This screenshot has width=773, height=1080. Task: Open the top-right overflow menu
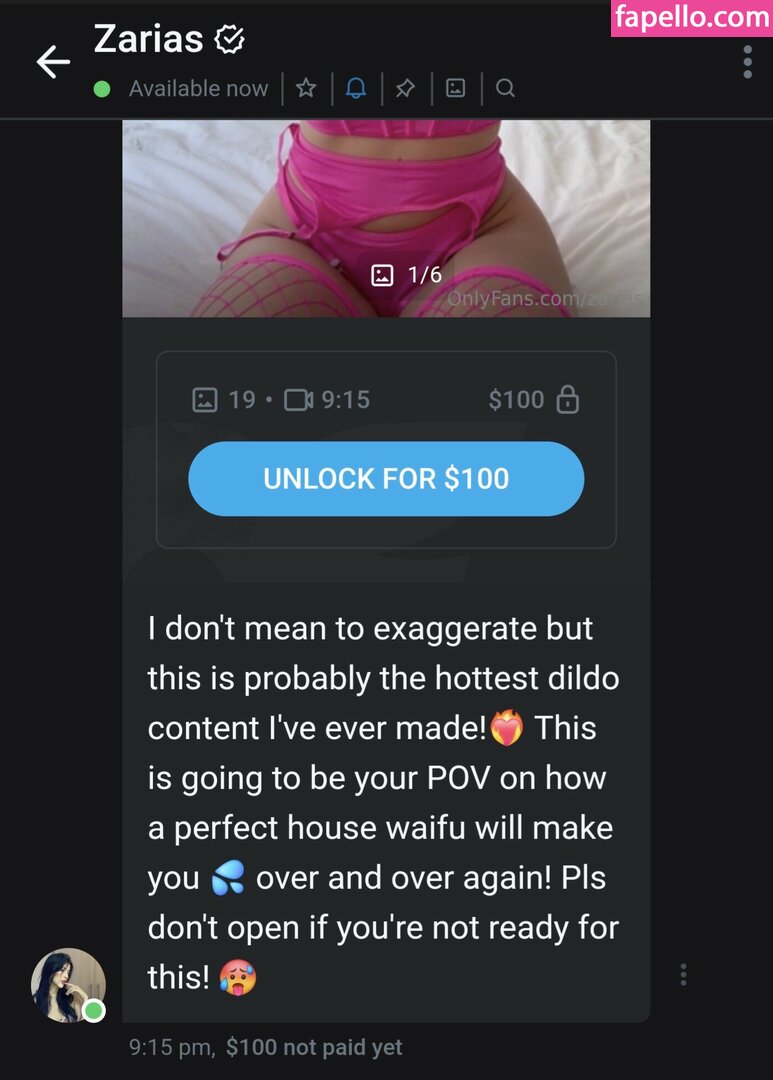tap(747, 62)
